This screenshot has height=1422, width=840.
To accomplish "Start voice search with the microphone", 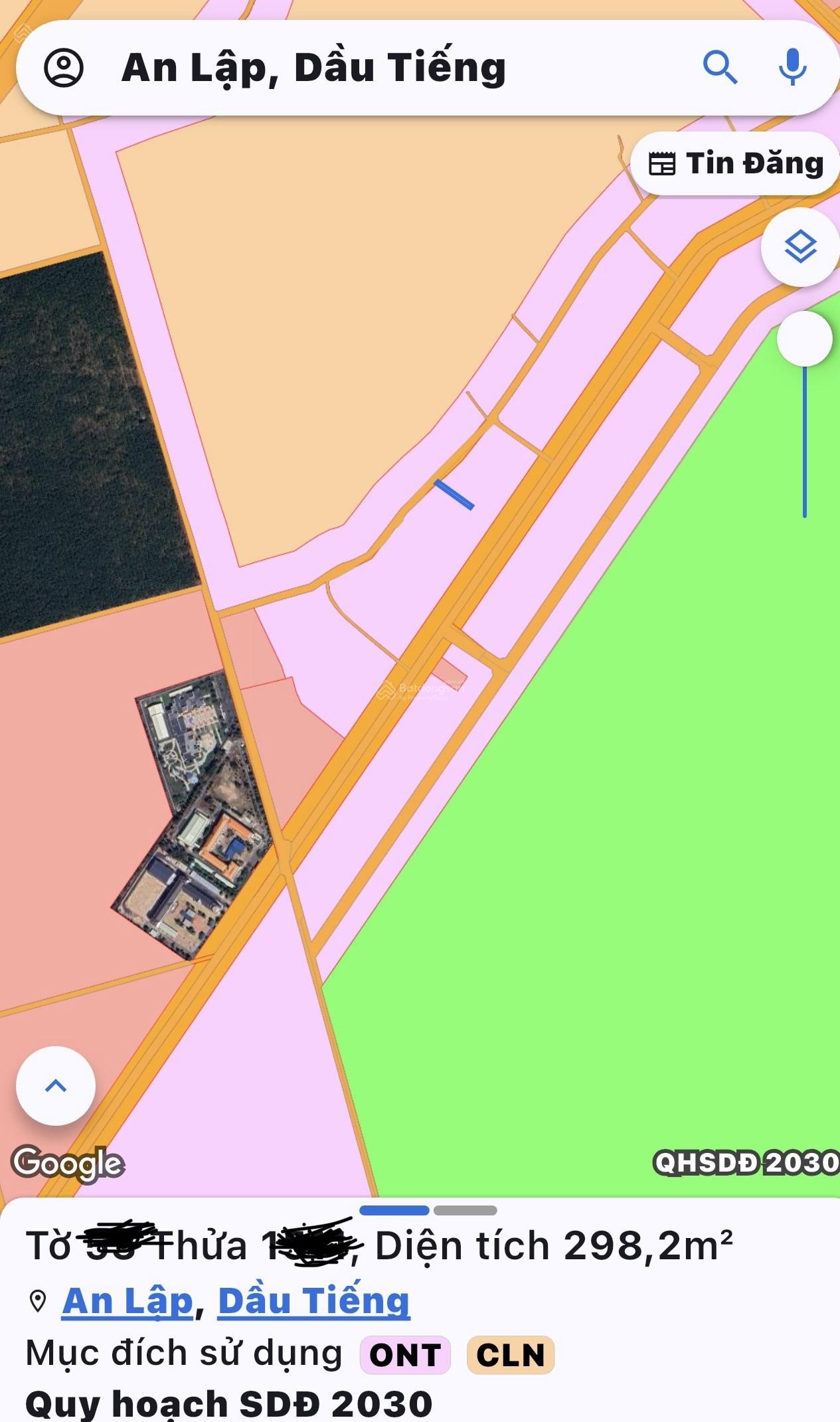I will 792,67.
